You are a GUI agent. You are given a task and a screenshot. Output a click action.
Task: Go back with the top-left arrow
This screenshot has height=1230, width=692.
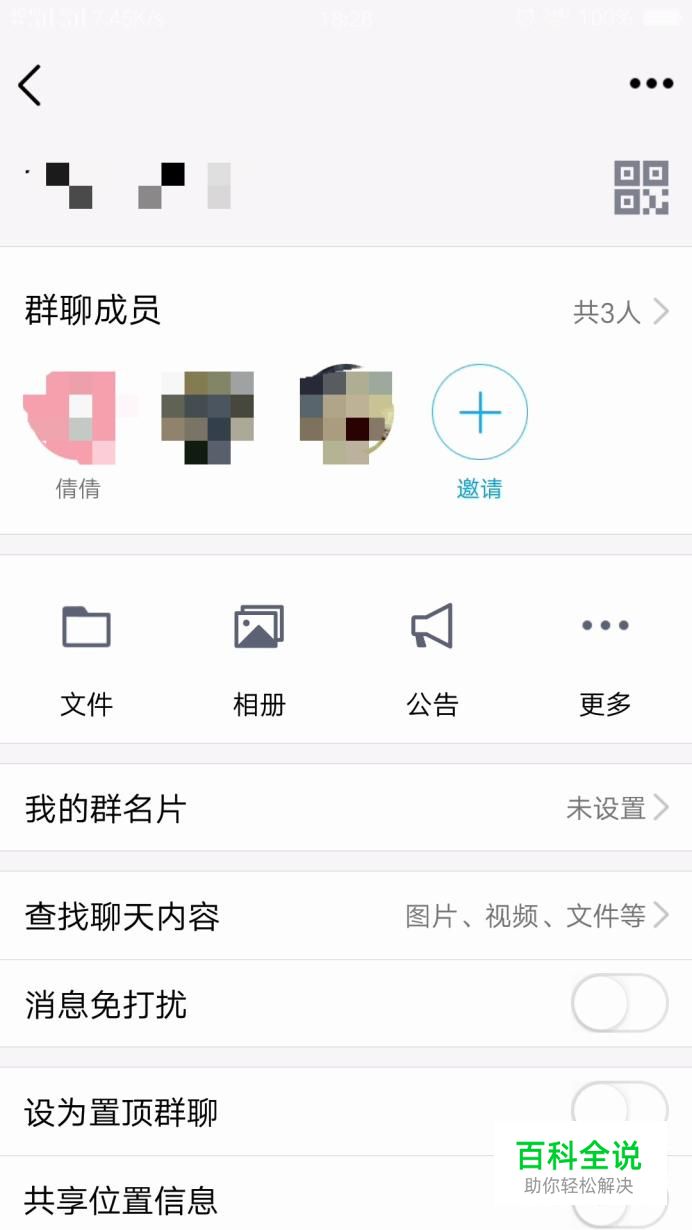pyautogui.click(x=30, y=85)
